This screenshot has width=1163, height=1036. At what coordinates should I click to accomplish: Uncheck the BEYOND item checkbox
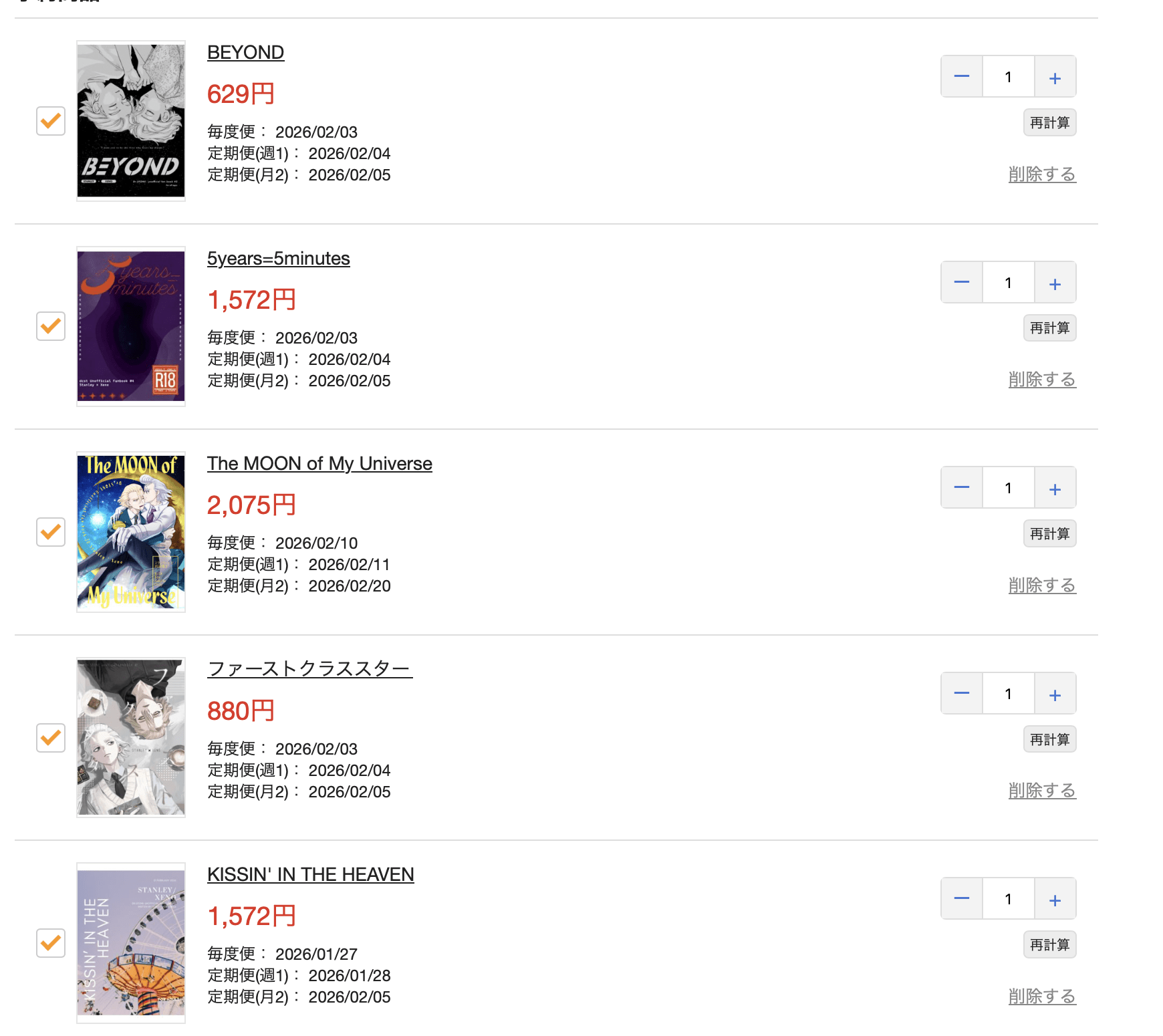pyautogui.click(x=51, y=121)
